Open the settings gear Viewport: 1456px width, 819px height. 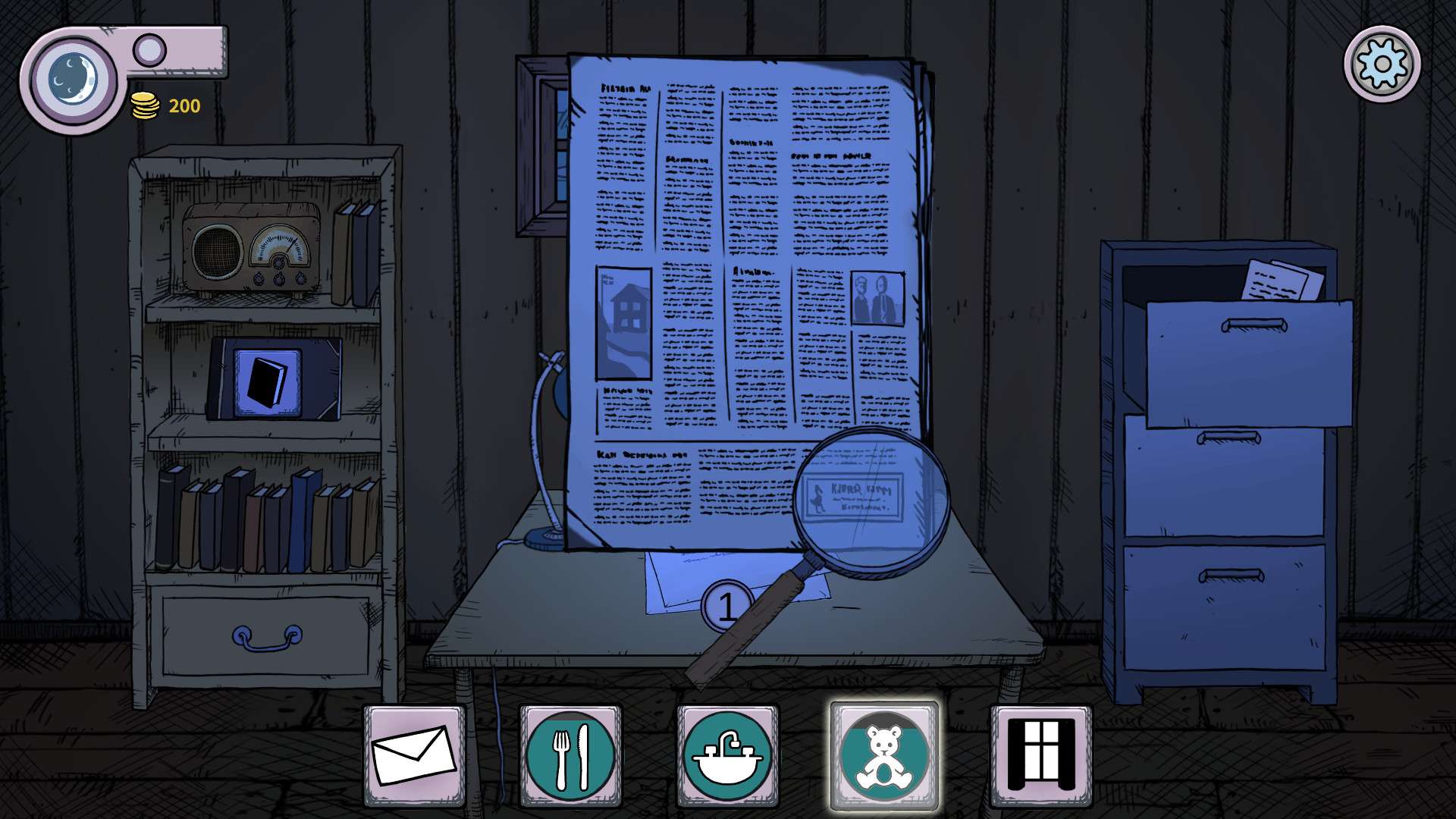click(x=1382, y=64)
